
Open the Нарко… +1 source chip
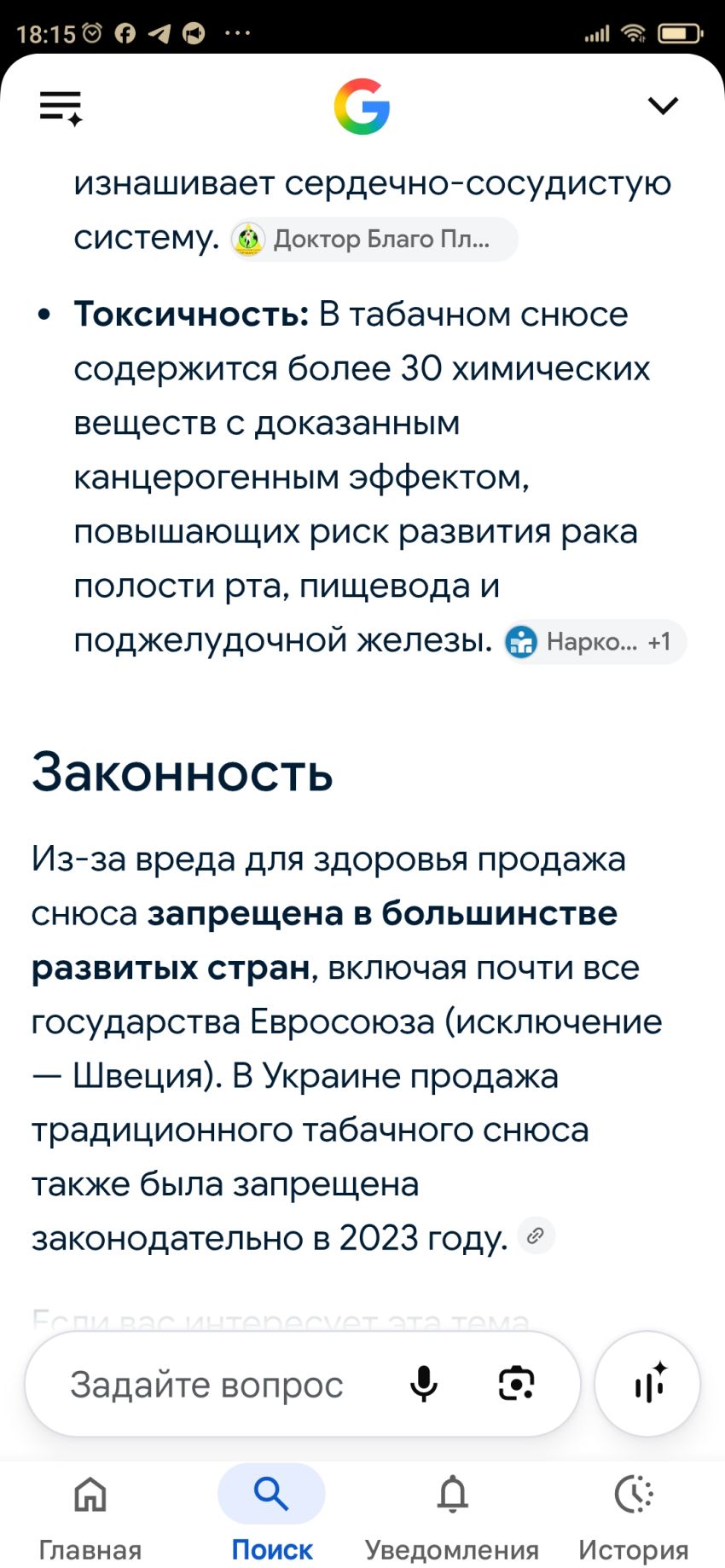[594, 641]
